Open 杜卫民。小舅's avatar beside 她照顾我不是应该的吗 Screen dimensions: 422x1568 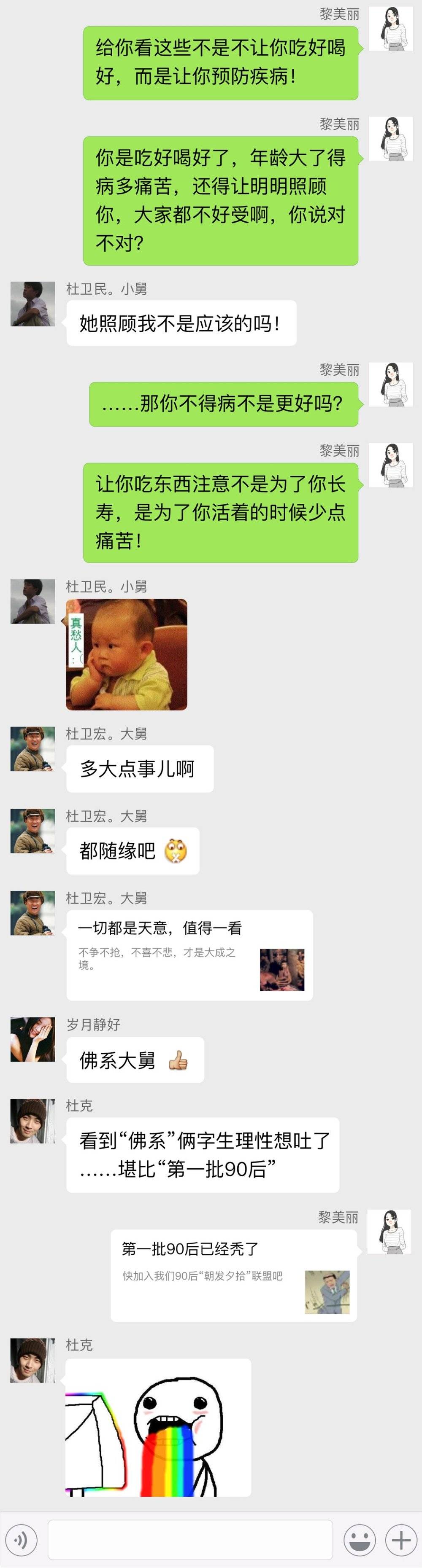(33, 304)
